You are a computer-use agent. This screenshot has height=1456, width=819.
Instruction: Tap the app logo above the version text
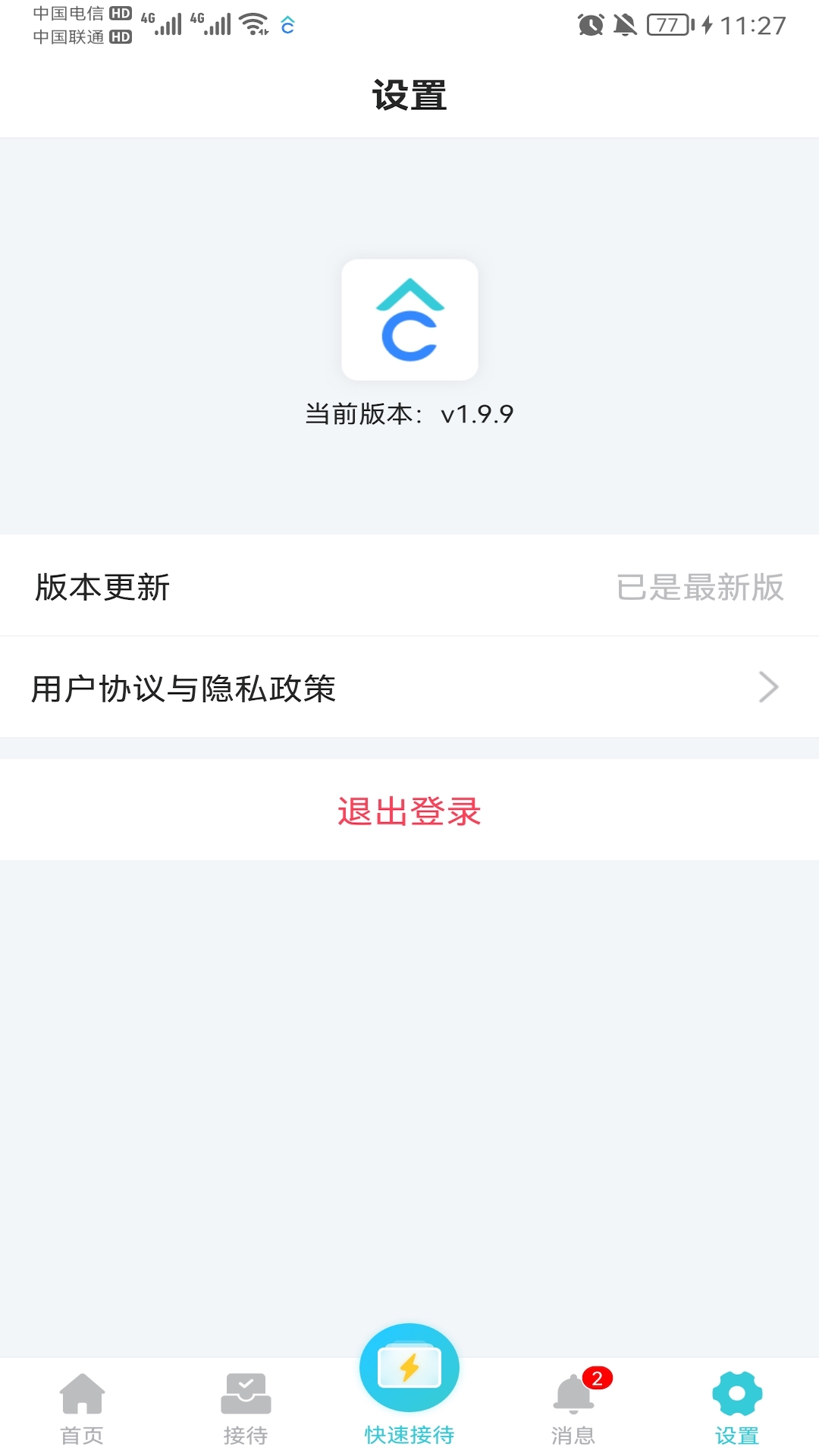[409, 319]
